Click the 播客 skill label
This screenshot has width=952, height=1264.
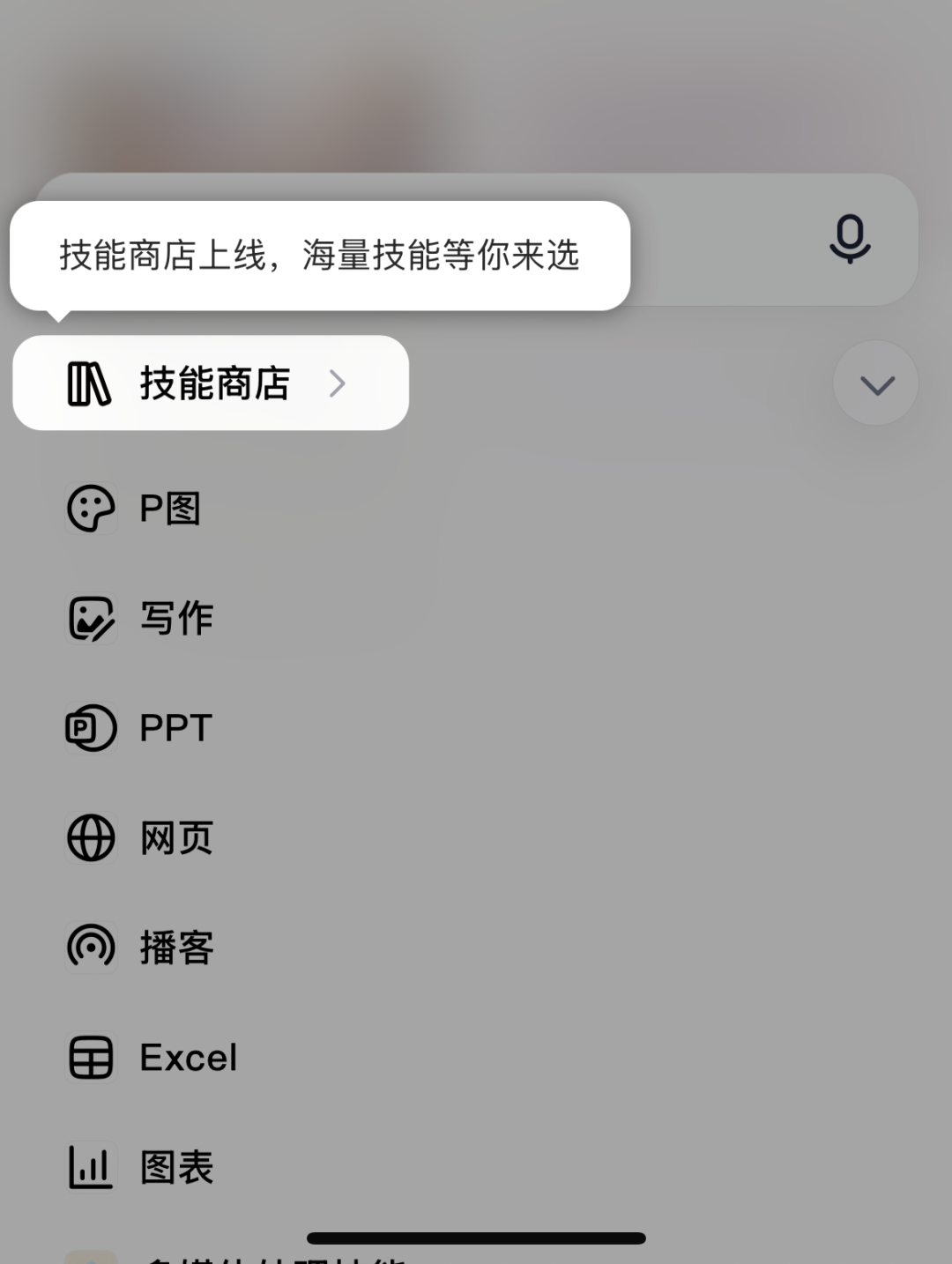coord(175,947)
